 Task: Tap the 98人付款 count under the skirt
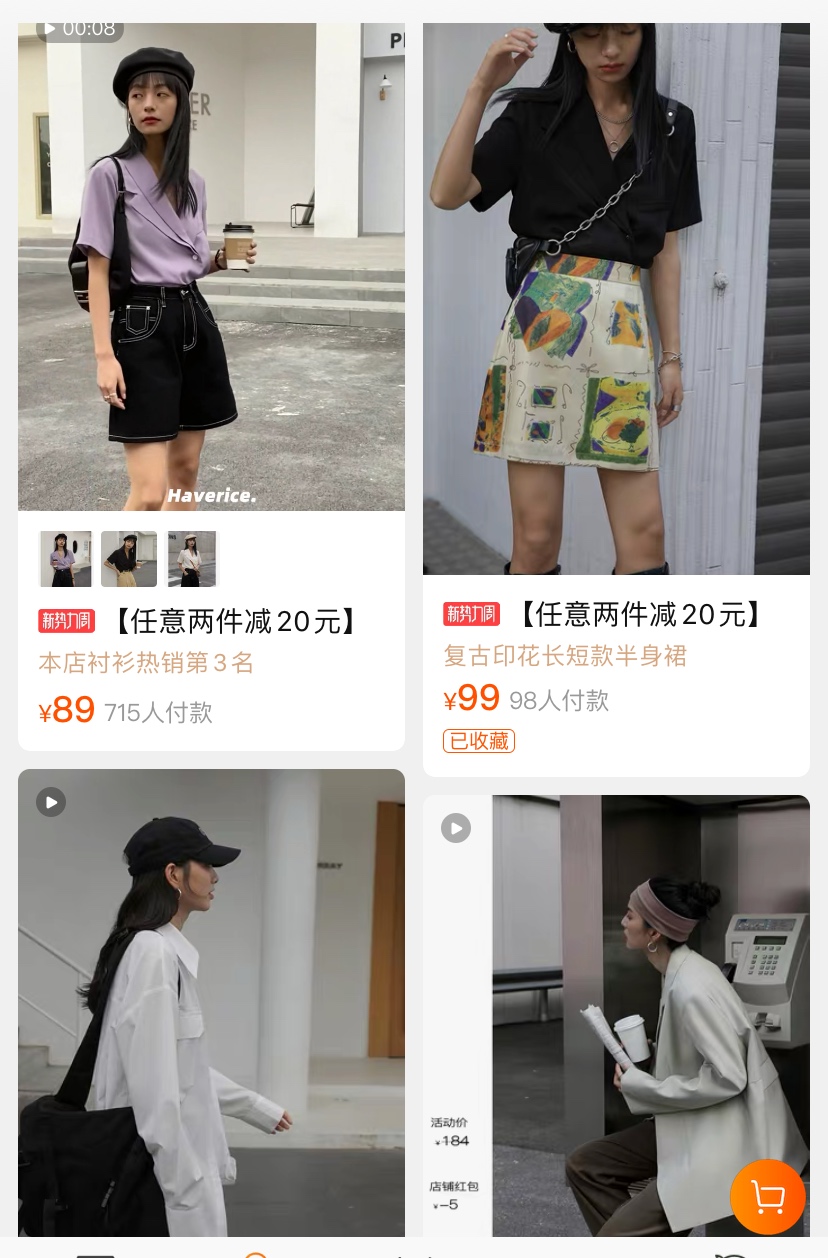point(558,700)
